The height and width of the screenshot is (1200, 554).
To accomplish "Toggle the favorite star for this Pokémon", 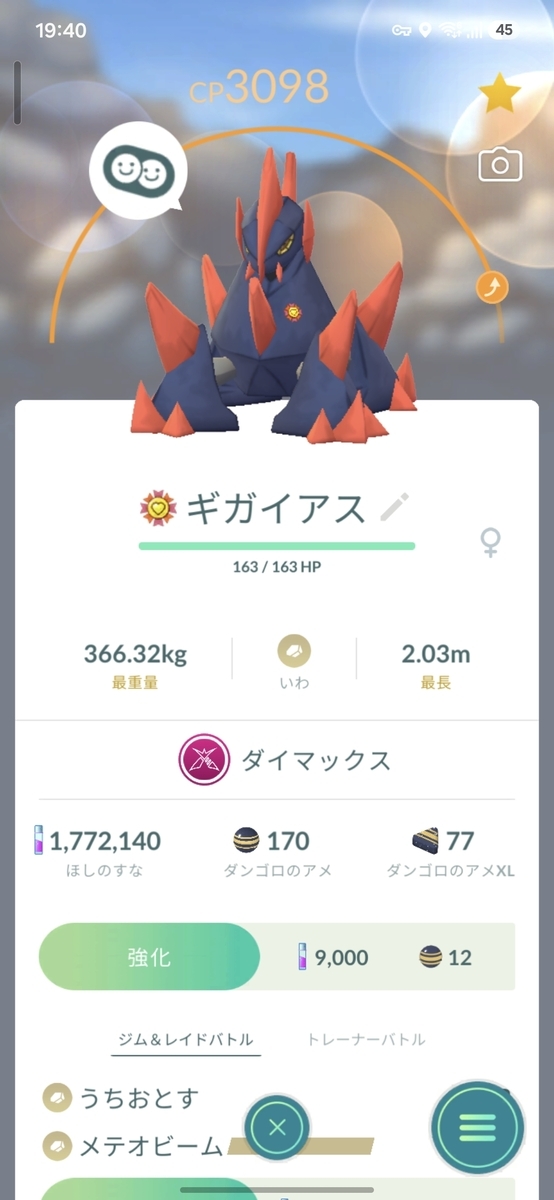I will click(499, 94).
